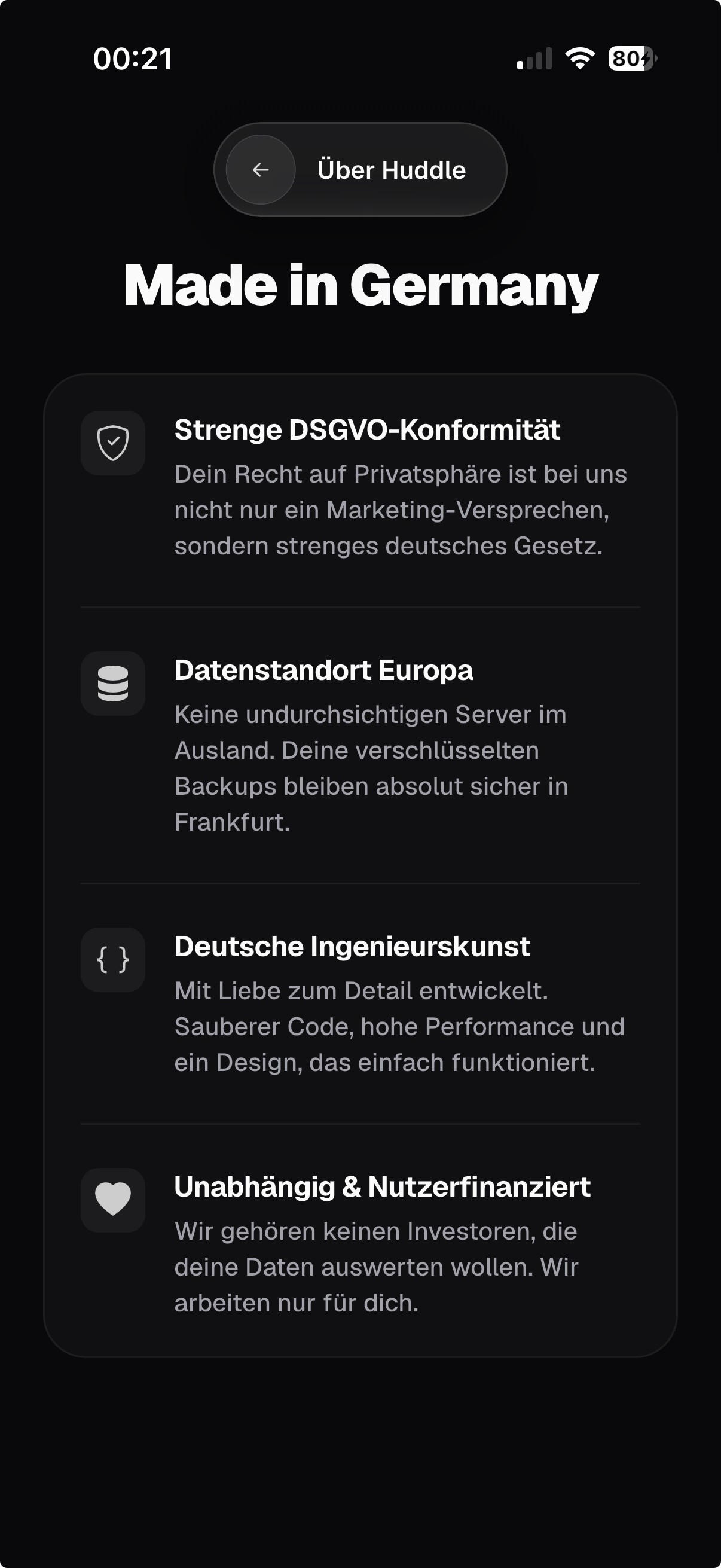Click the Strenge DSGVO-Konformität heading
721x1568 pixels.
[x=368, y=431]
